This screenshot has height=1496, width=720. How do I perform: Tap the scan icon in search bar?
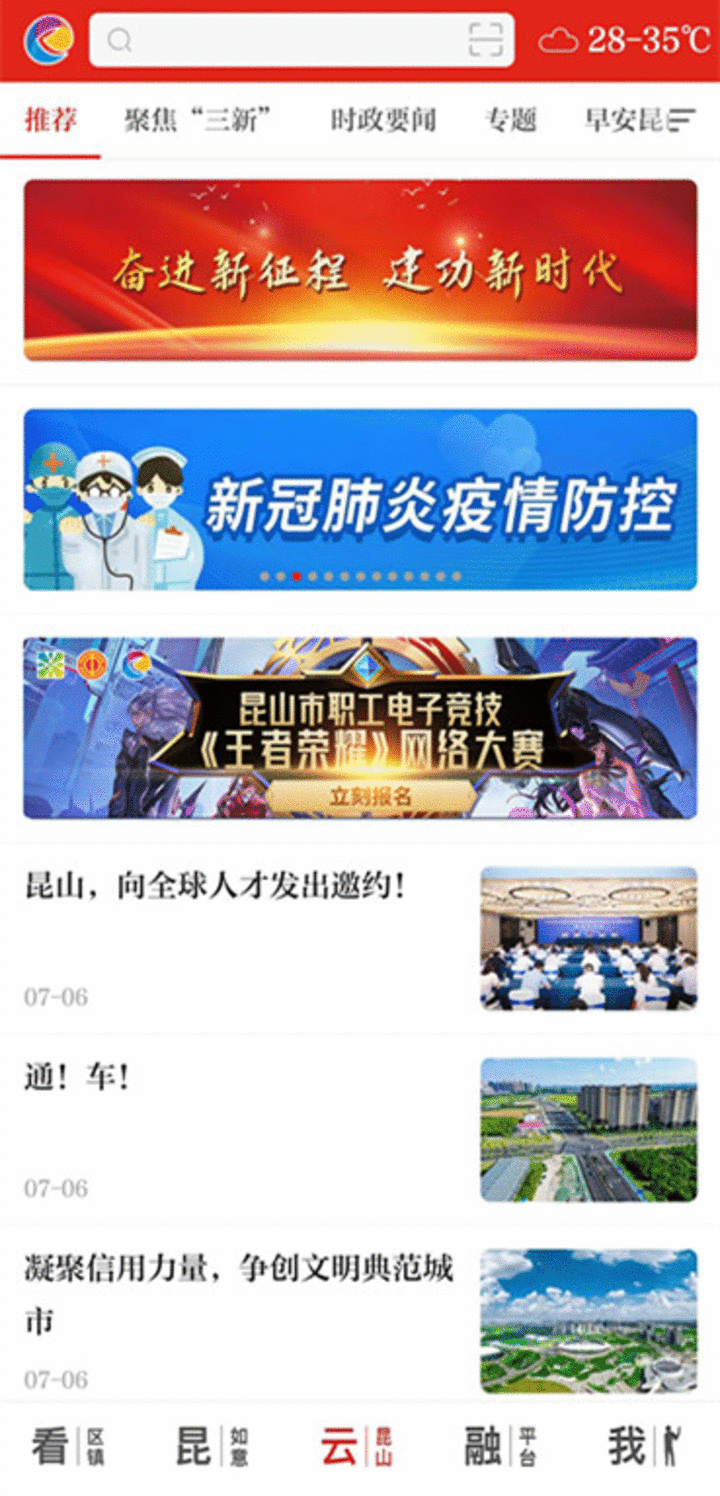pos(486,40)
